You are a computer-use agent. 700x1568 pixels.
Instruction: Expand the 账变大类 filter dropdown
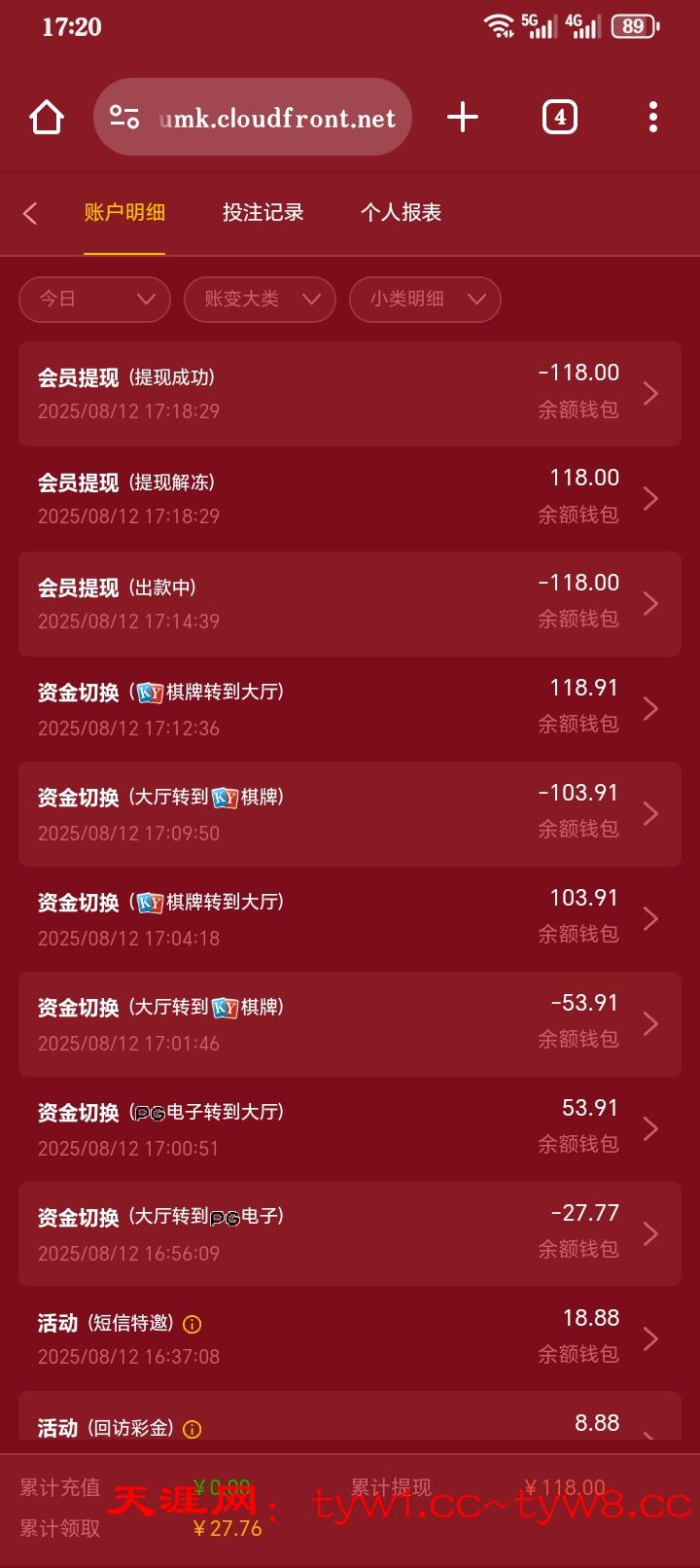pyautogui.click(x=260, y=299)
